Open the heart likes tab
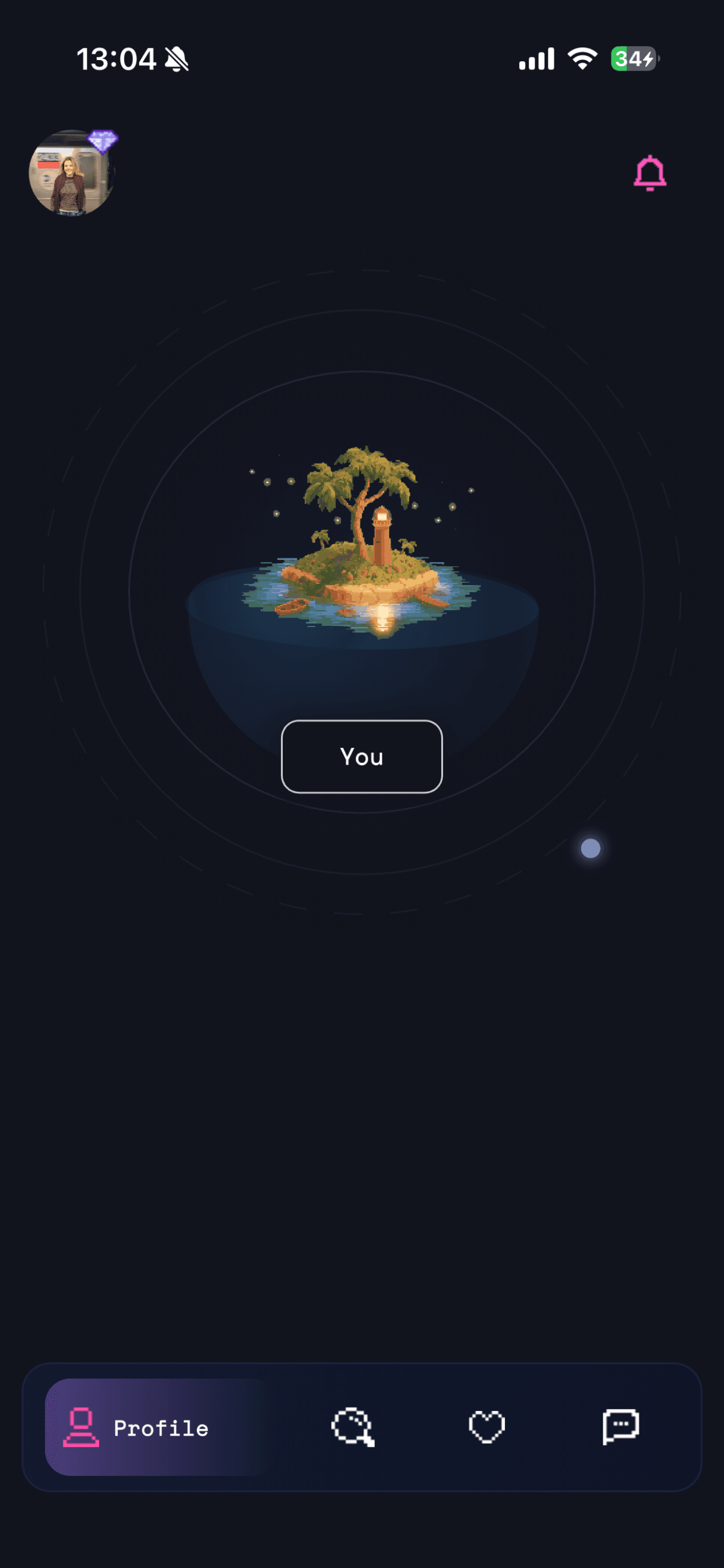Viewport: 724px width, 1568px height. (487, 1427)
